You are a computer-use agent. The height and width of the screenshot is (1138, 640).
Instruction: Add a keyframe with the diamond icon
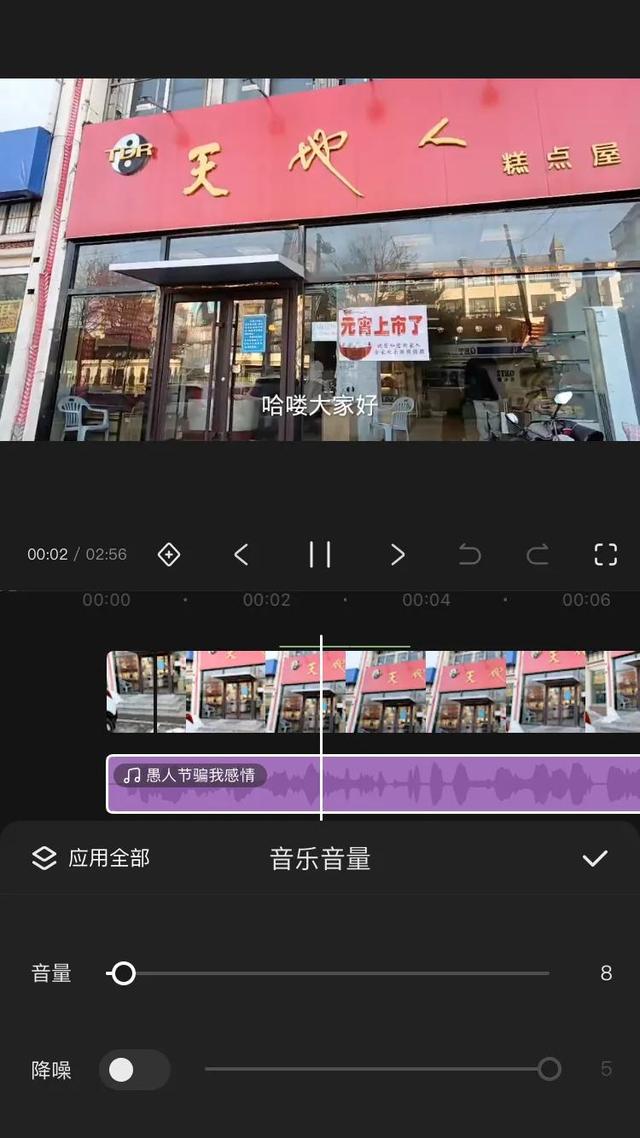[x=169, y=554]
